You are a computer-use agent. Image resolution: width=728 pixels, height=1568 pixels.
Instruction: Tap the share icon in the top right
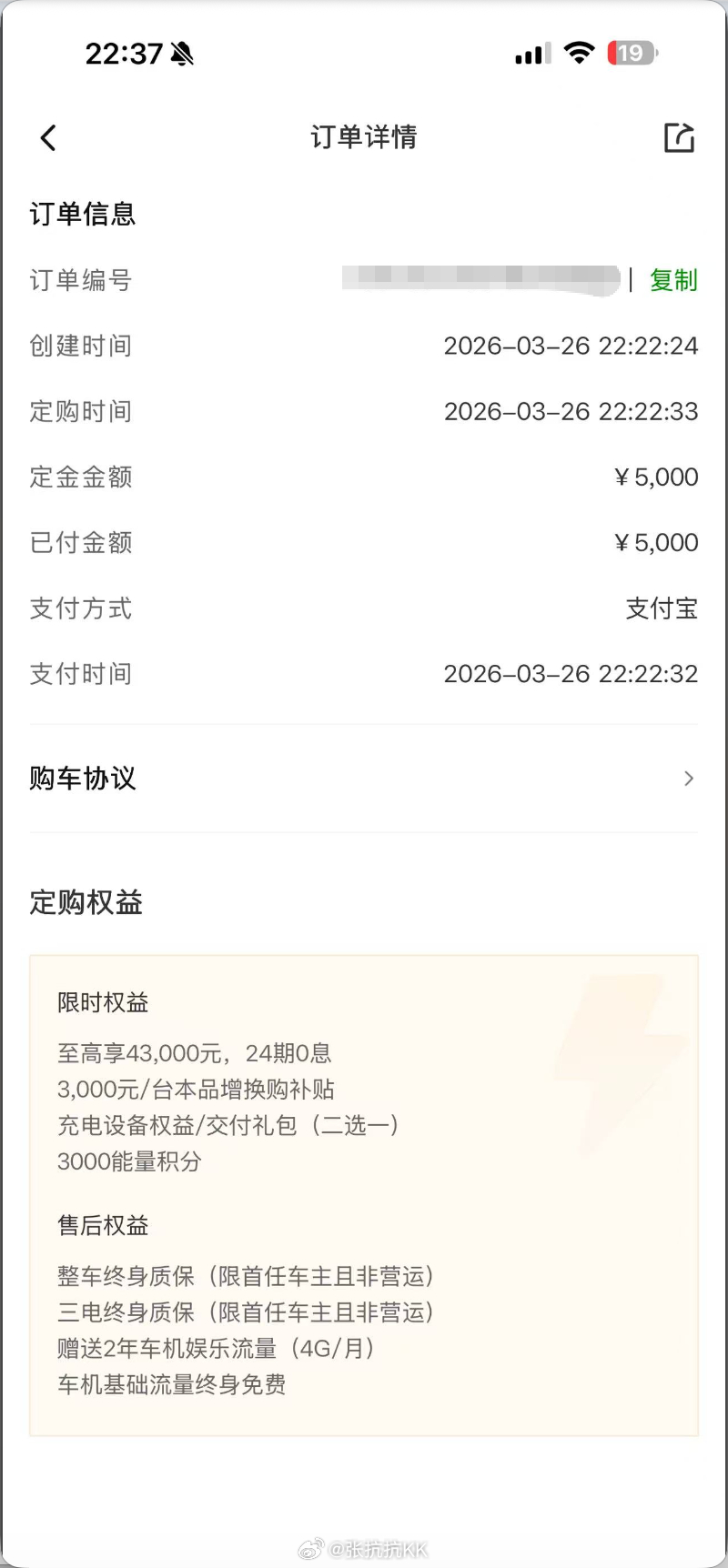point(679,137)
